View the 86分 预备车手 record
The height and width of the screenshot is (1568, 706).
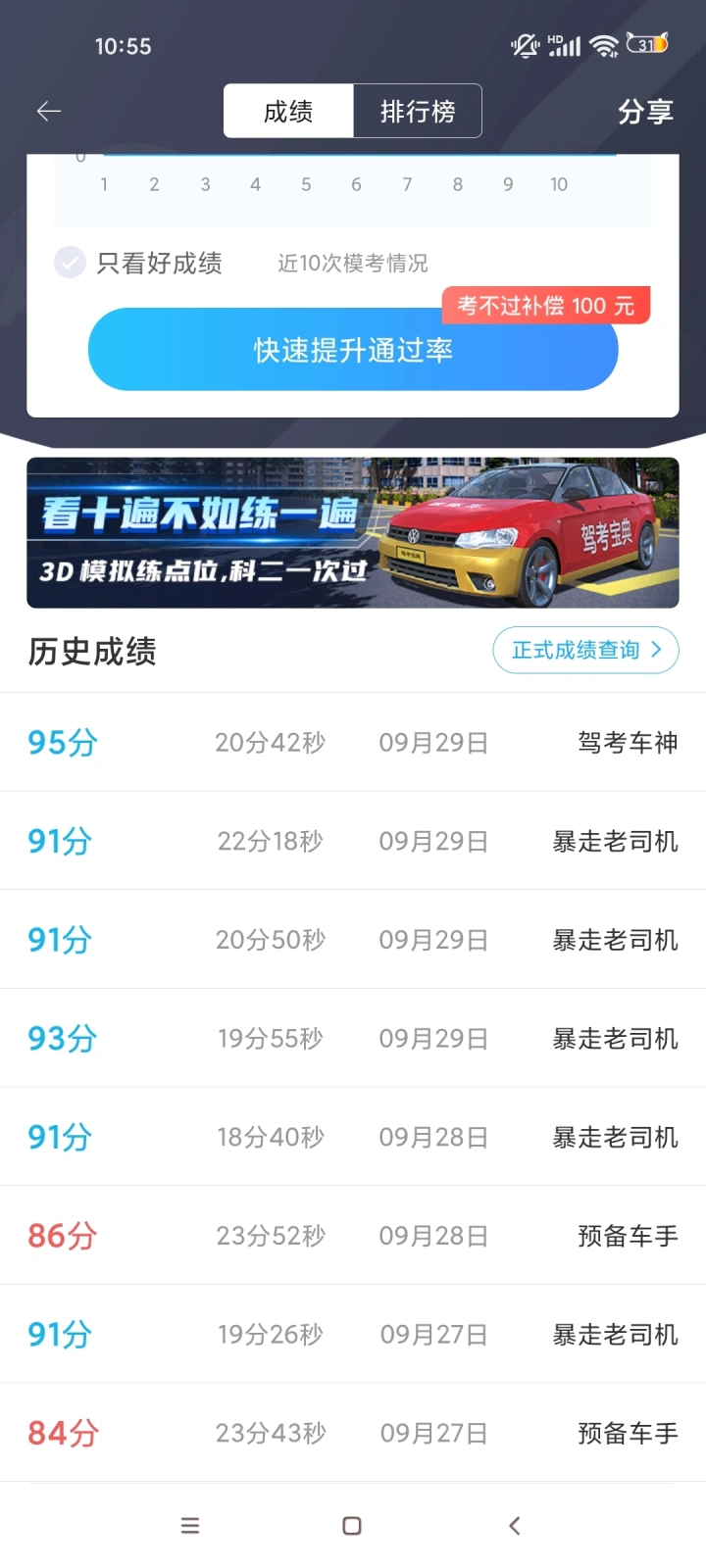pyautogui.click(x=353, y=1236)
